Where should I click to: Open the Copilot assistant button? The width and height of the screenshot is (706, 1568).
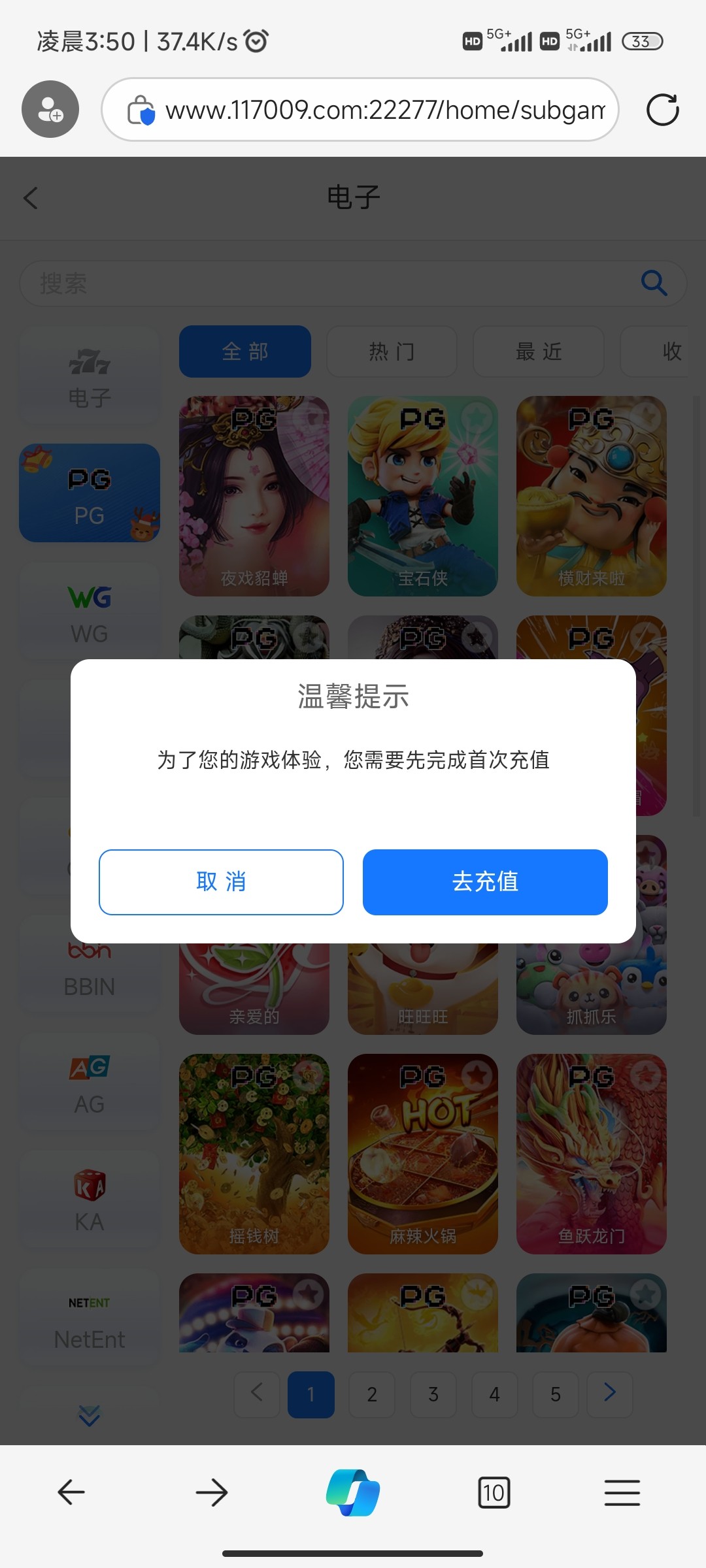pos(353,1492)
